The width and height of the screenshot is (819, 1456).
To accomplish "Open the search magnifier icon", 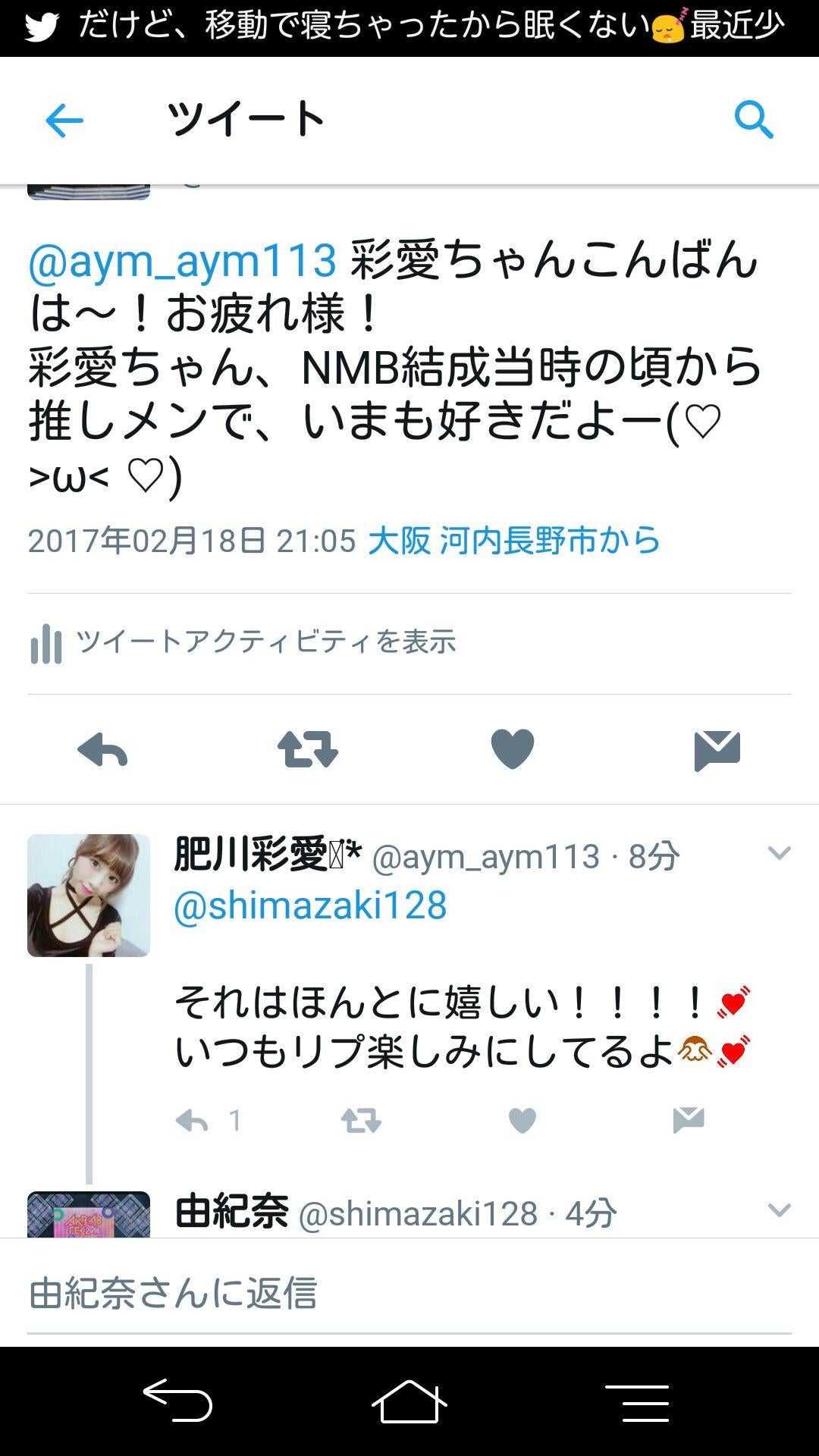I will pos(753,120).
